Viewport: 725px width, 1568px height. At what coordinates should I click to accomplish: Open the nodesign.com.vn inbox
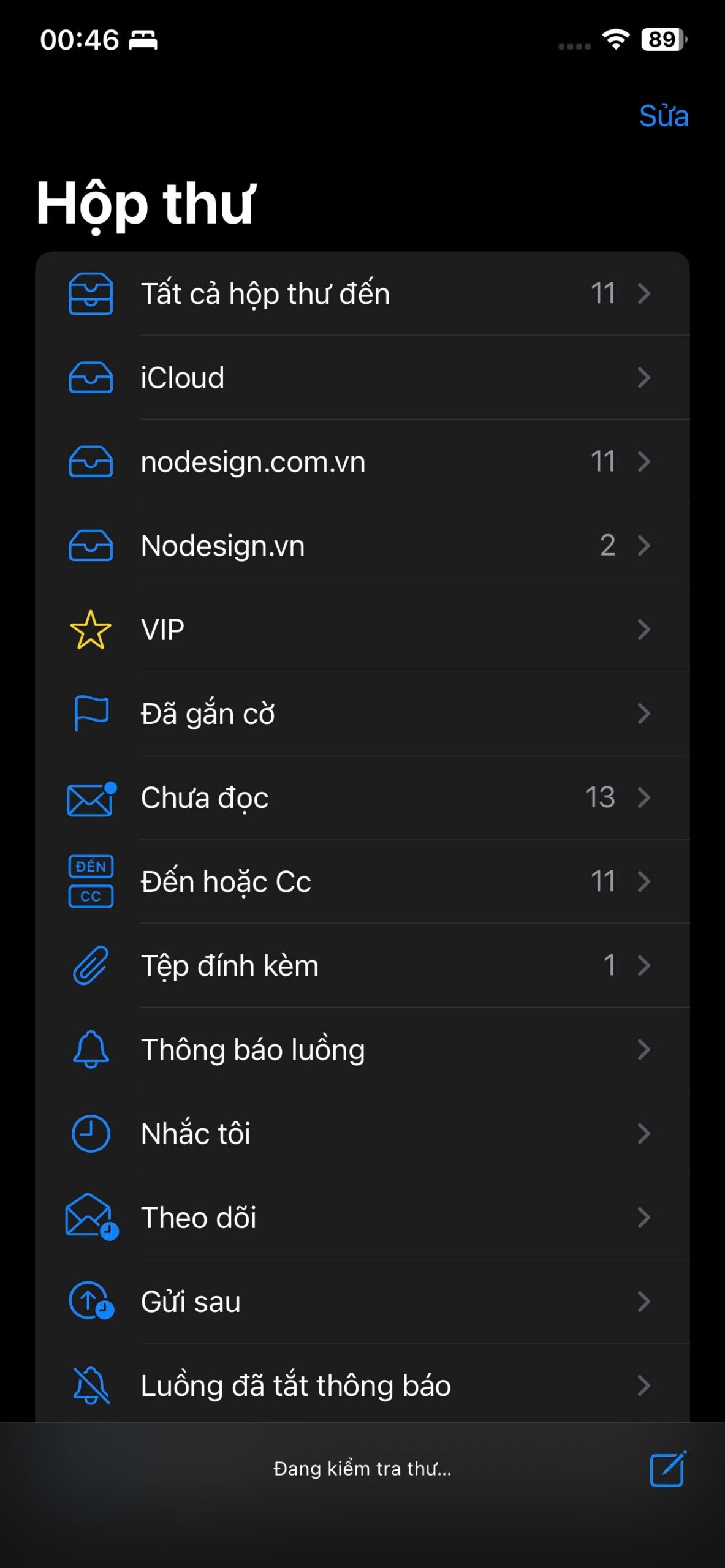tap(362, 461)
